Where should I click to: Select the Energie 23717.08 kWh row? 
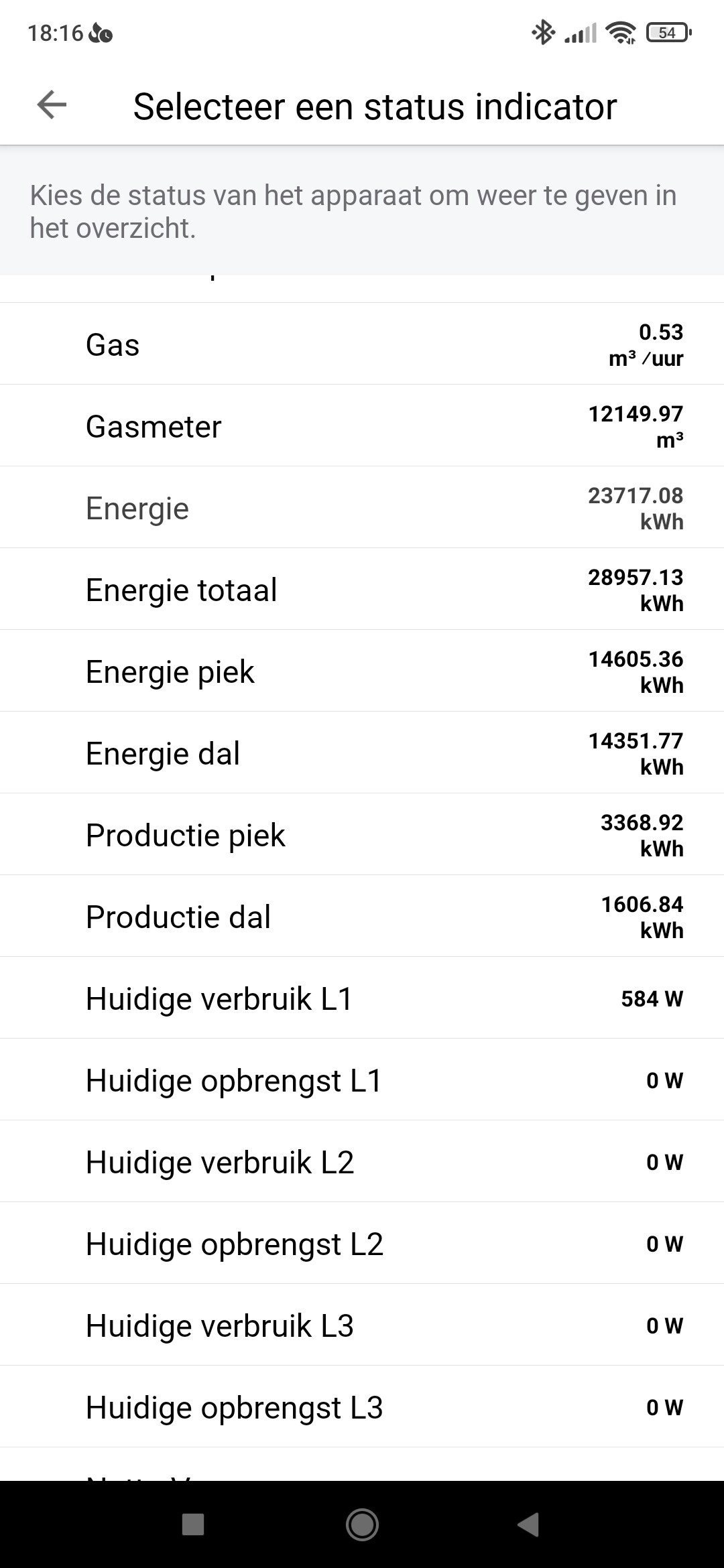(x=362, y=508)
